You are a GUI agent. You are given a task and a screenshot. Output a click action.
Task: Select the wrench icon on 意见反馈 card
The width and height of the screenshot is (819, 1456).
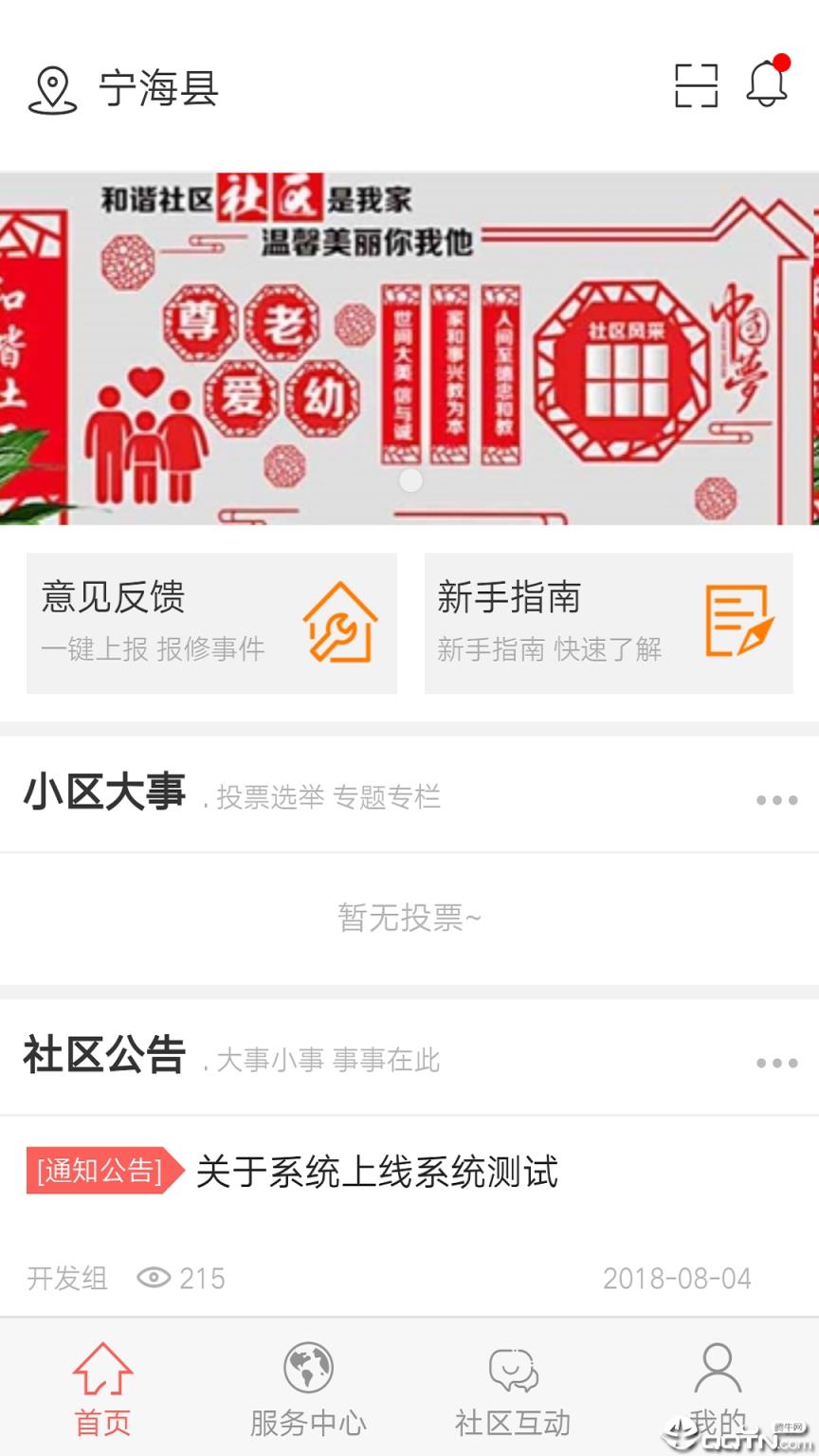pos(337,623)
